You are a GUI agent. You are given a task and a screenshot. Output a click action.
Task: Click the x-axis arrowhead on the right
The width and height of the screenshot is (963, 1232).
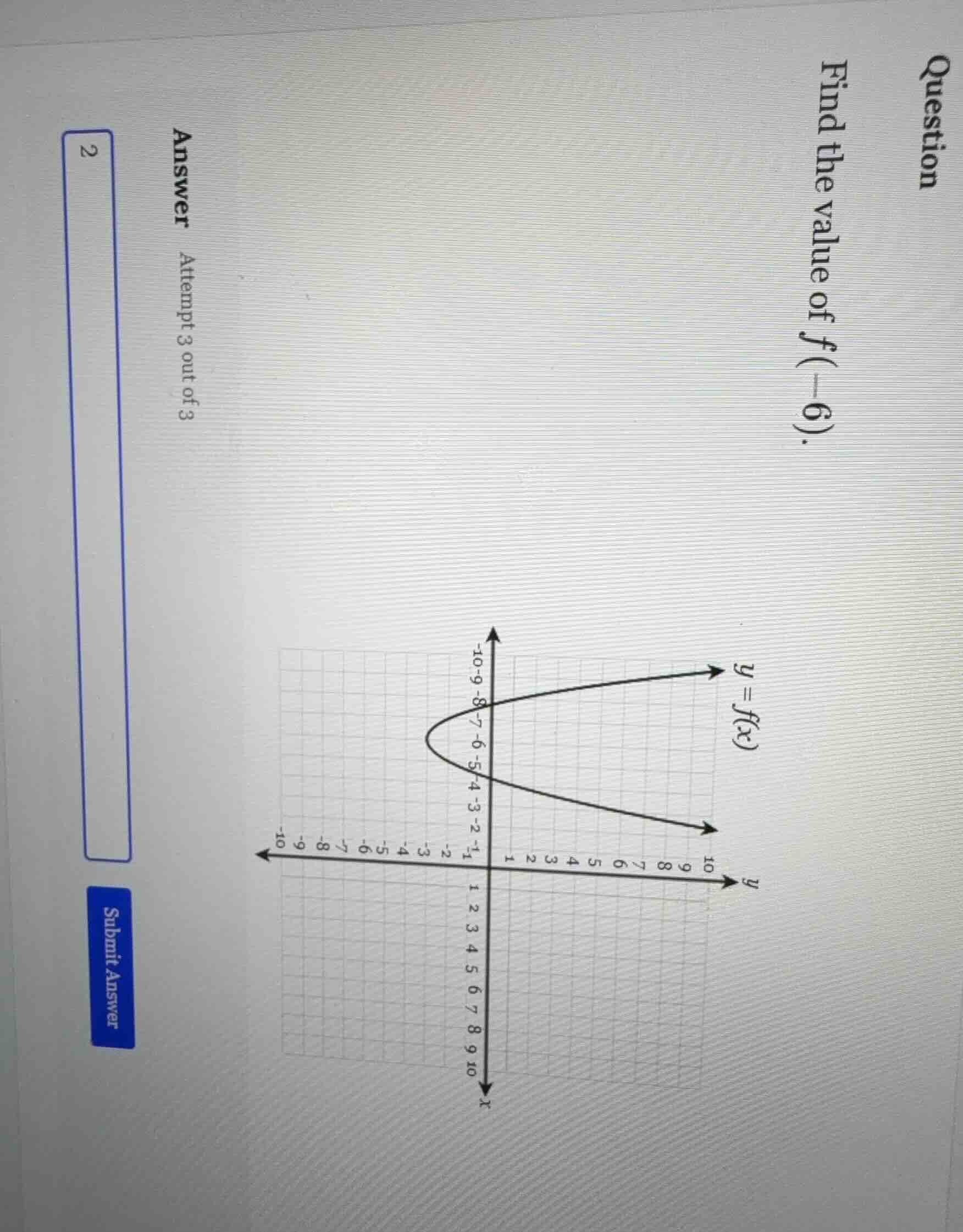click(485, 1089)
